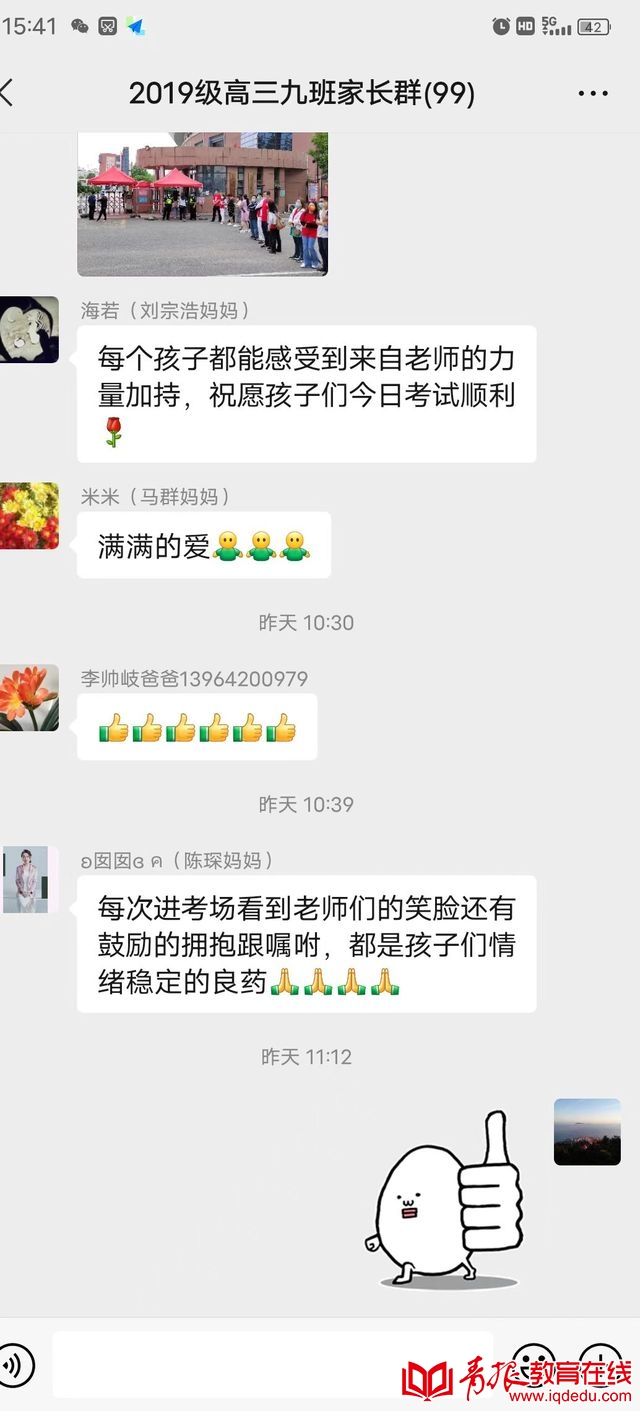Image resolution: width=640 pixels, height=1411 pixels.
Task: Open the group chat overflow menu
Action: point(593,94)
